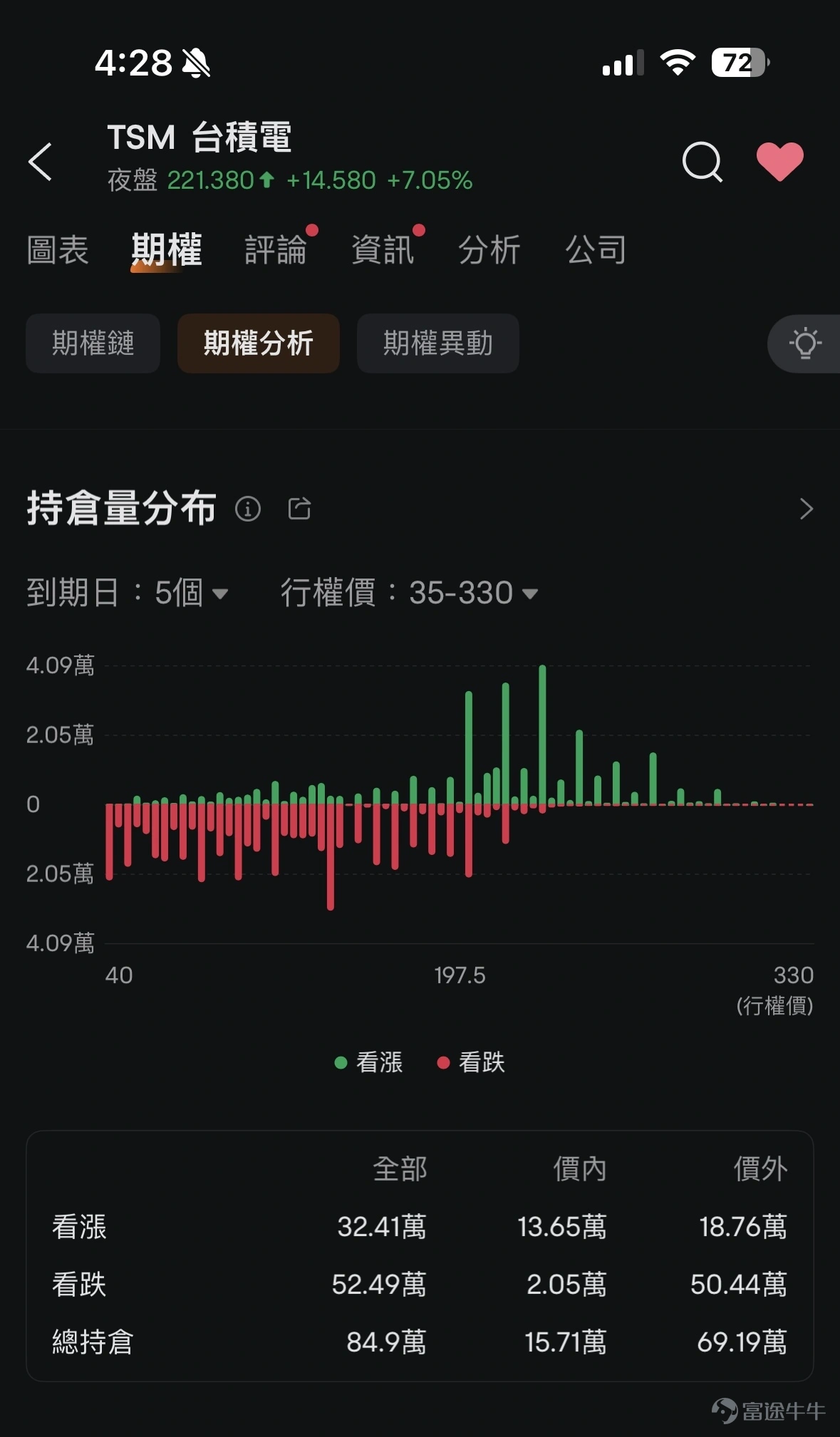Open the 資訊 tab
The width and height of the screenshot is (840, 1437).
coord(383,250)
